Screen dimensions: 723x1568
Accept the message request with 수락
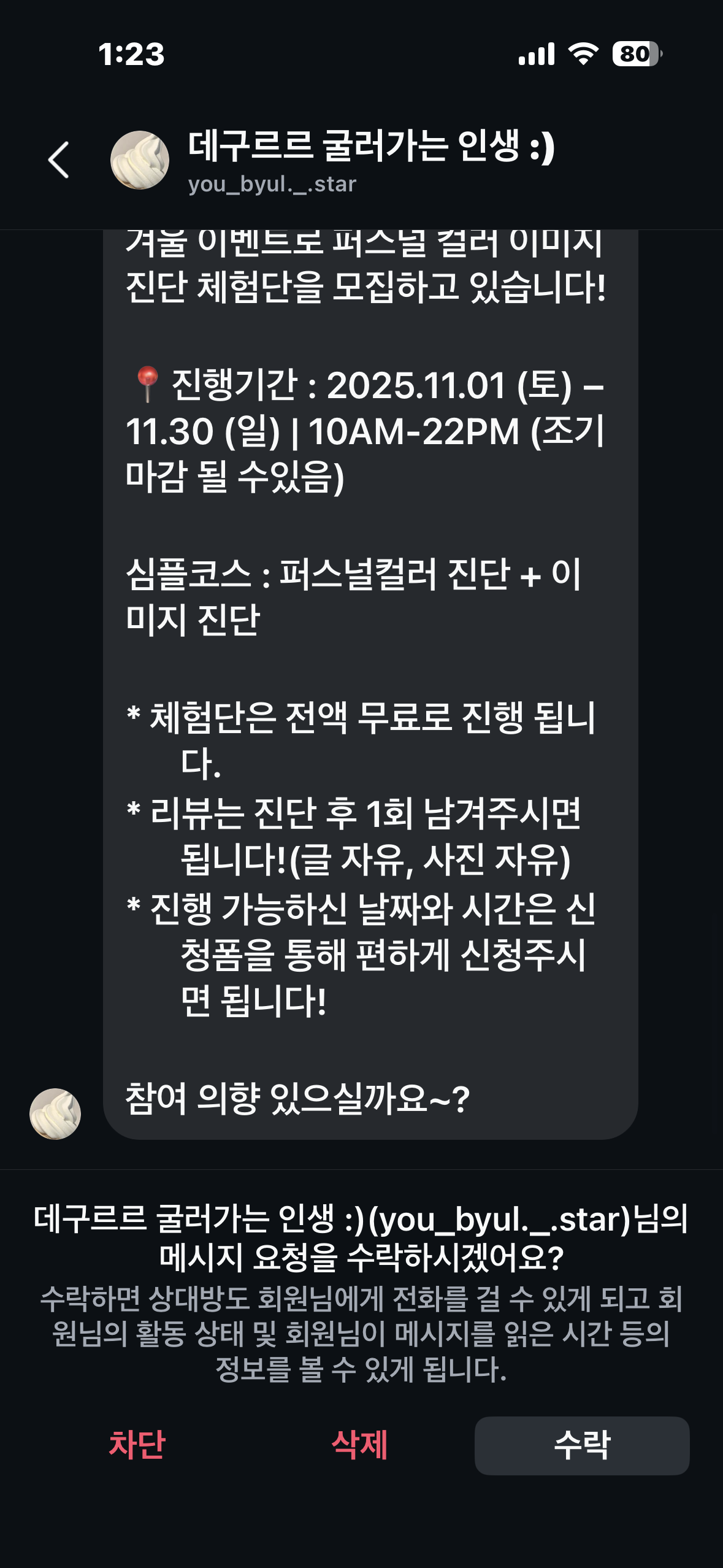tap(581, 1445)
